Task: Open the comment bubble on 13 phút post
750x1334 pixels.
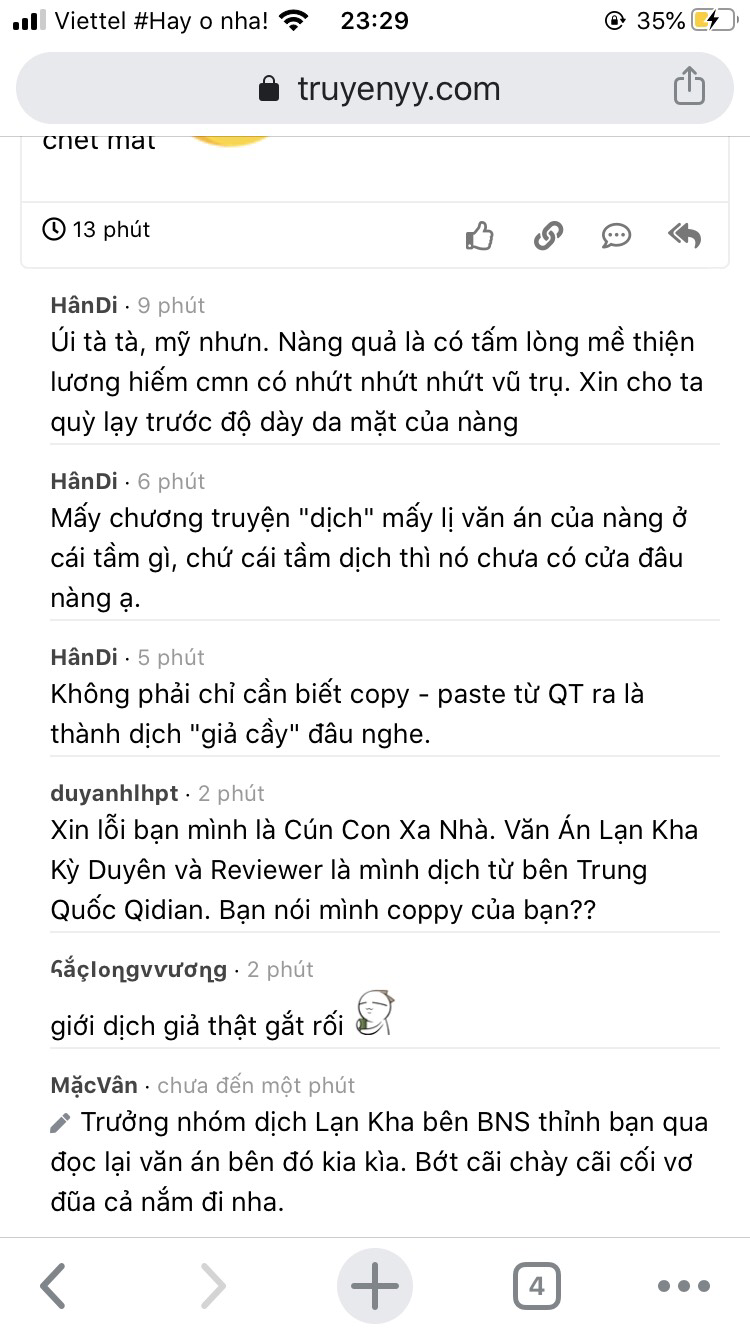Action: pyautogui.click(x=616, y=236)
